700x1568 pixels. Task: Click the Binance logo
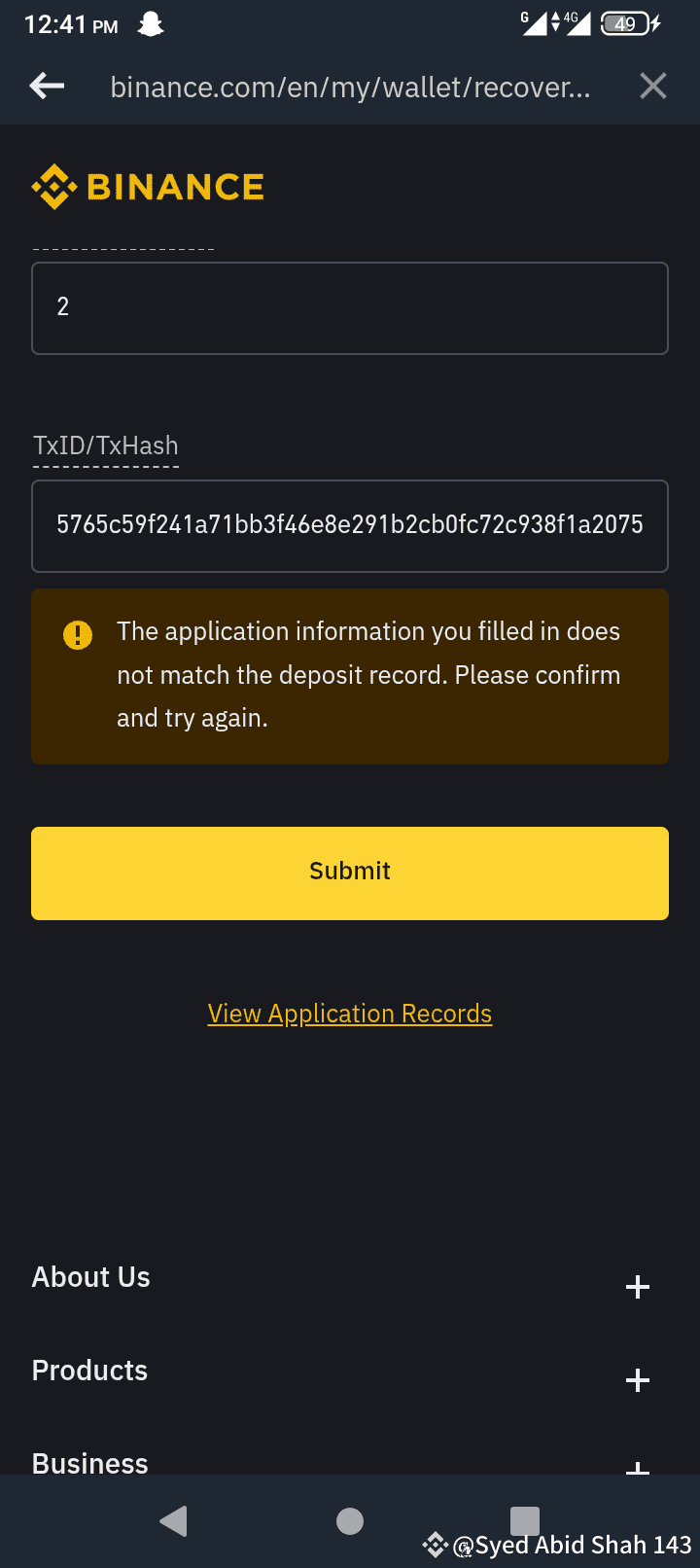coord(147,186)
